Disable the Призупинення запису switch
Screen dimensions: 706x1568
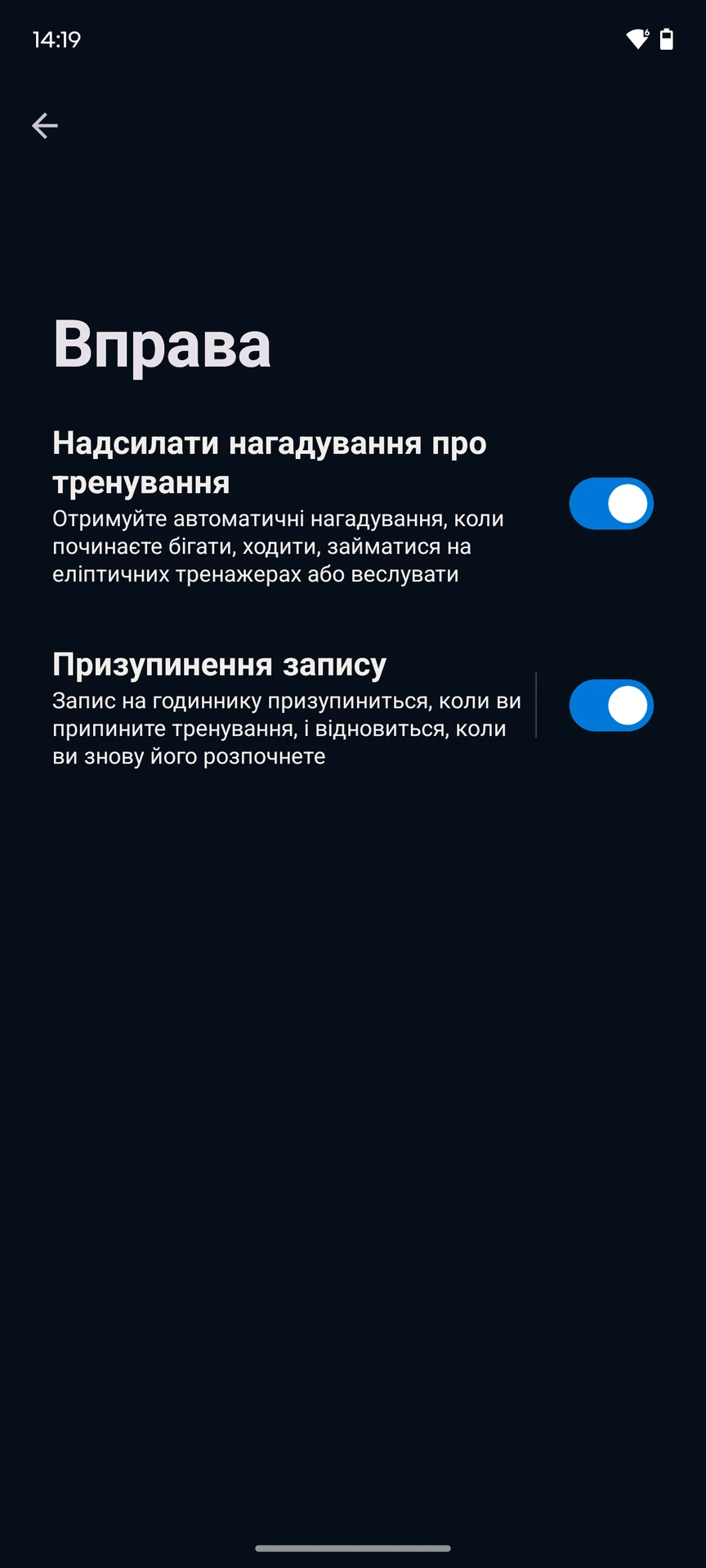click(611, 706)
